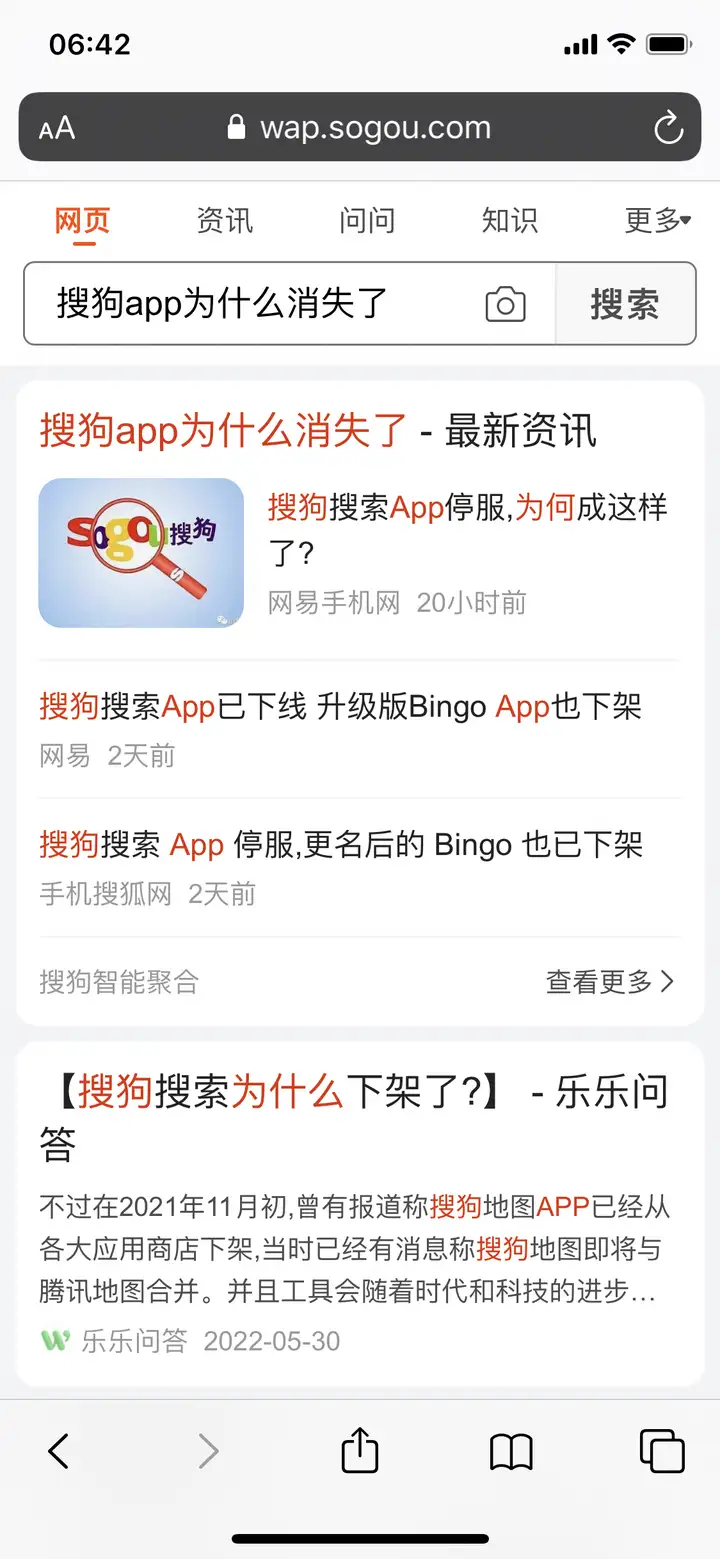
Task: Show all open Safari tabs
Action: tap(662, 1451)
